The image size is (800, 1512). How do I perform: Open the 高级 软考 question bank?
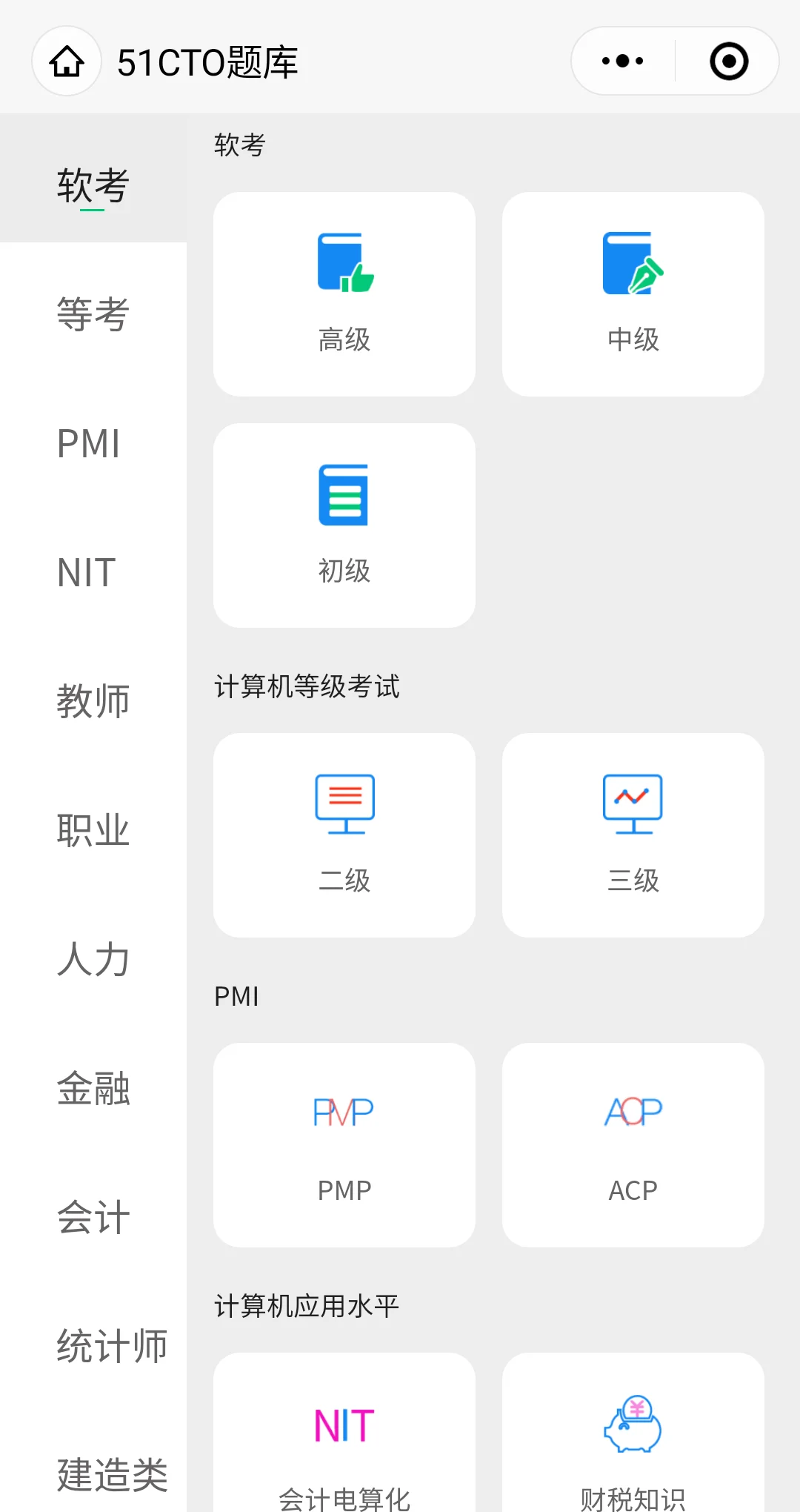click(x=344, y=294)
